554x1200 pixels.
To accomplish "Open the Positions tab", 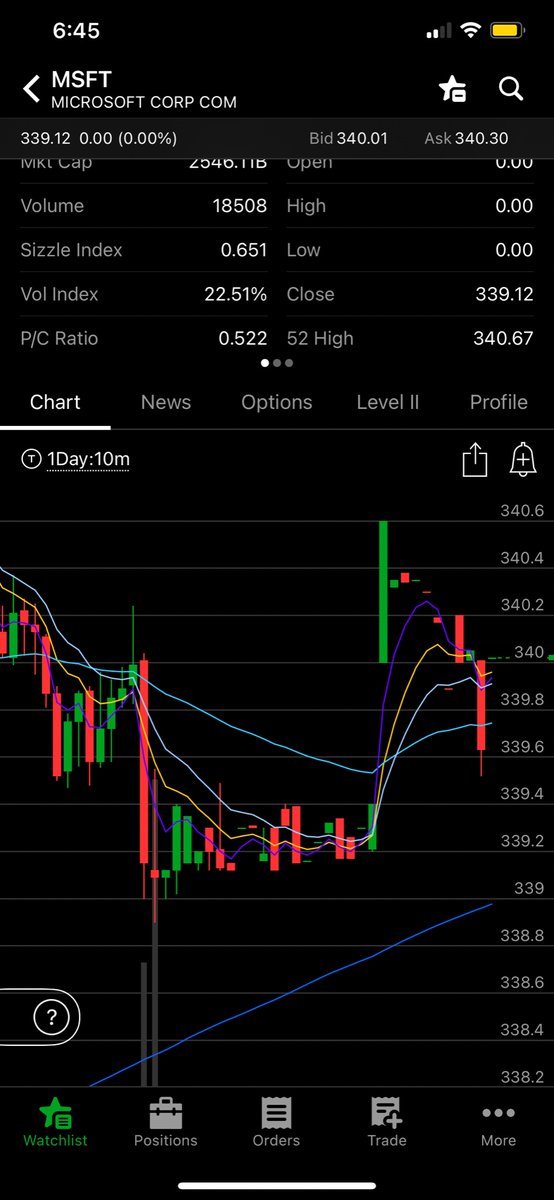I will pos(166,1121).
